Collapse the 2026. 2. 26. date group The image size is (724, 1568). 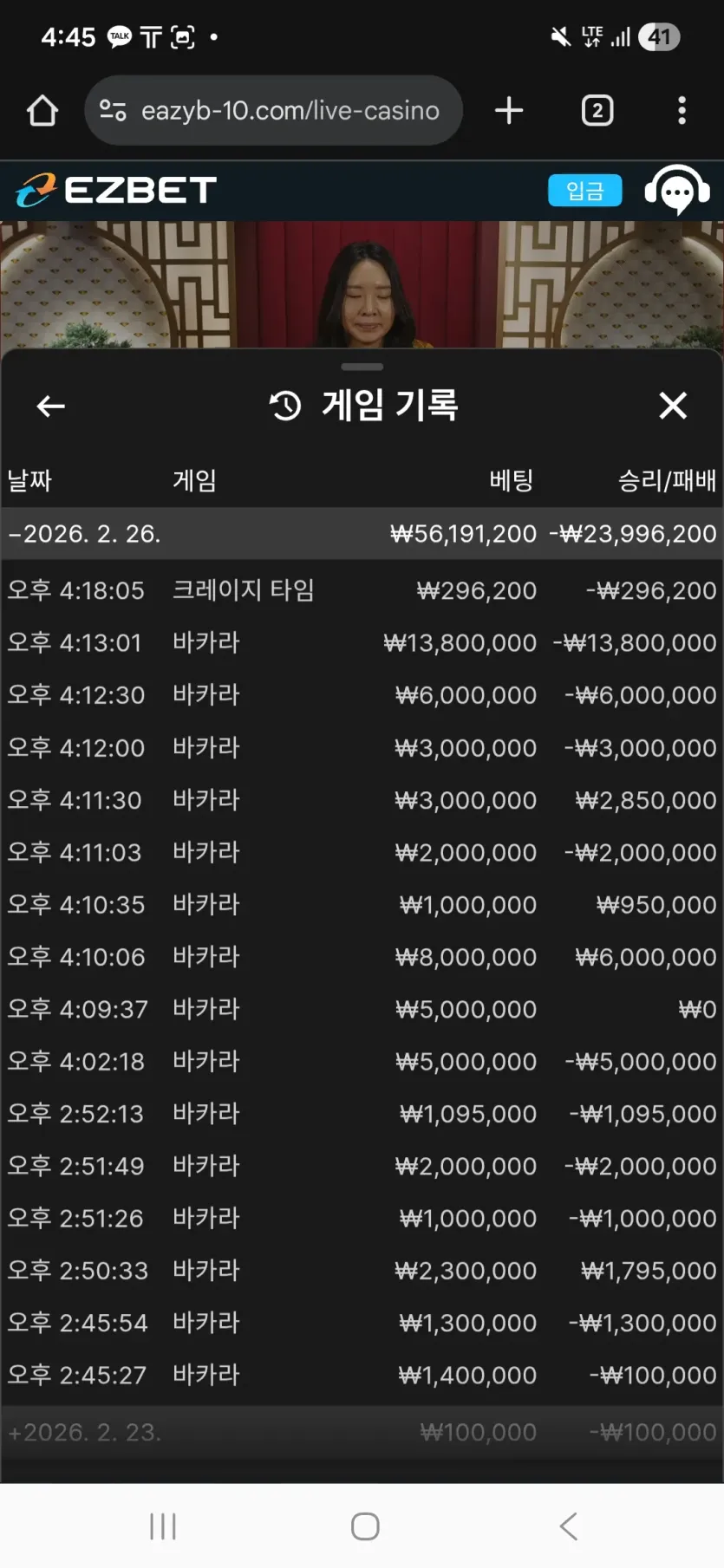point(362,533)
